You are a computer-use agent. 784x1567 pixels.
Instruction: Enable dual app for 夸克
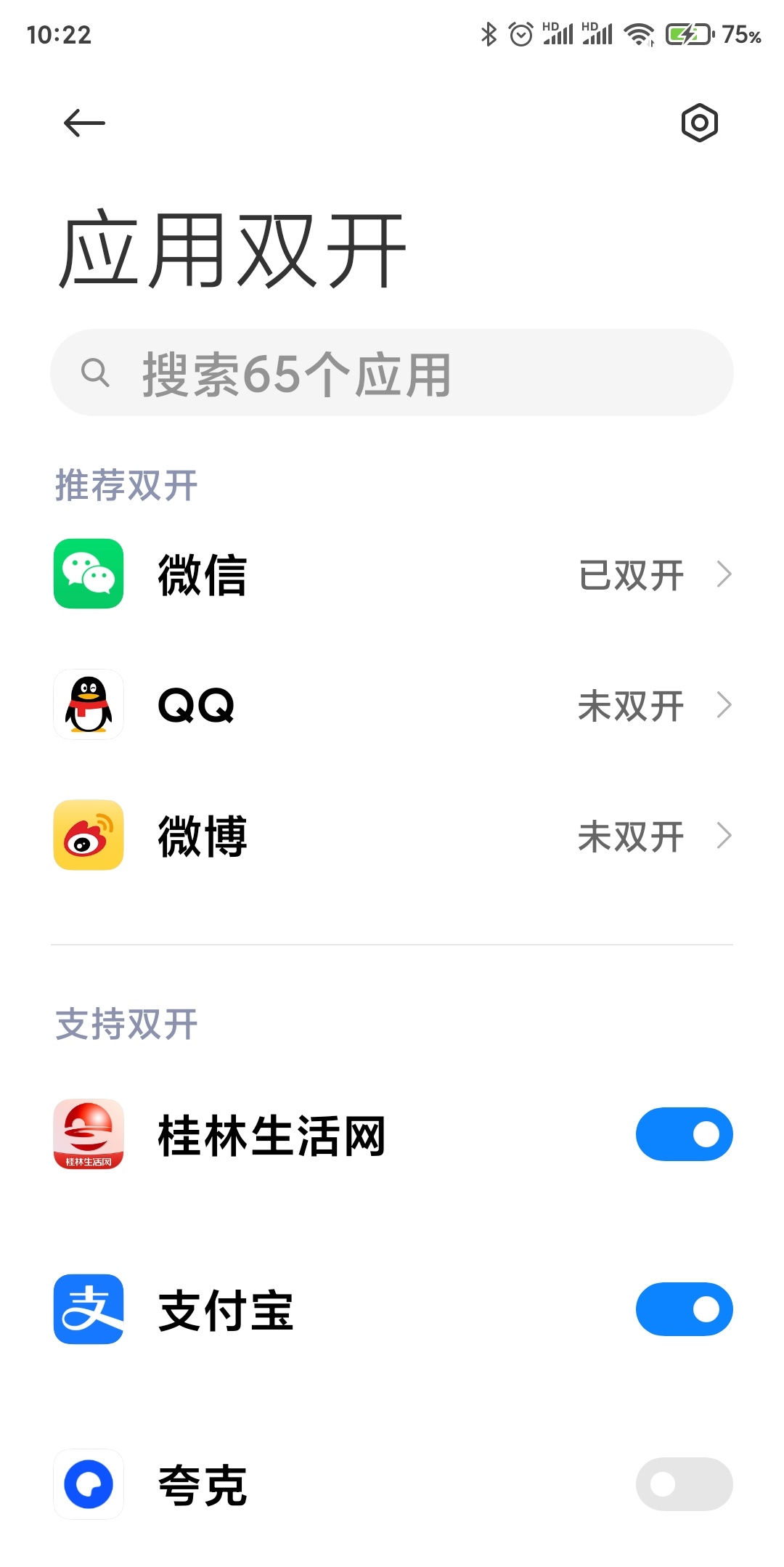(684, 1484)
